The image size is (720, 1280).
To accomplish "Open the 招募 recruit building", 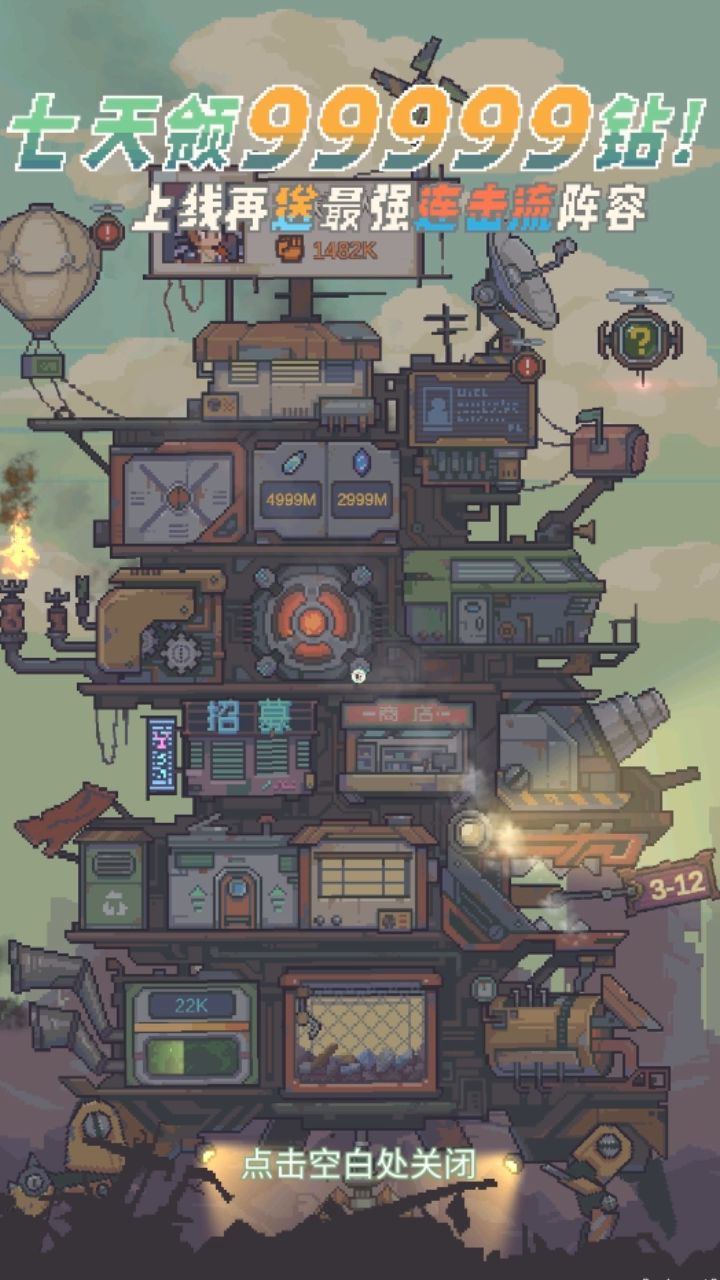I will click(x=250, y=745).
